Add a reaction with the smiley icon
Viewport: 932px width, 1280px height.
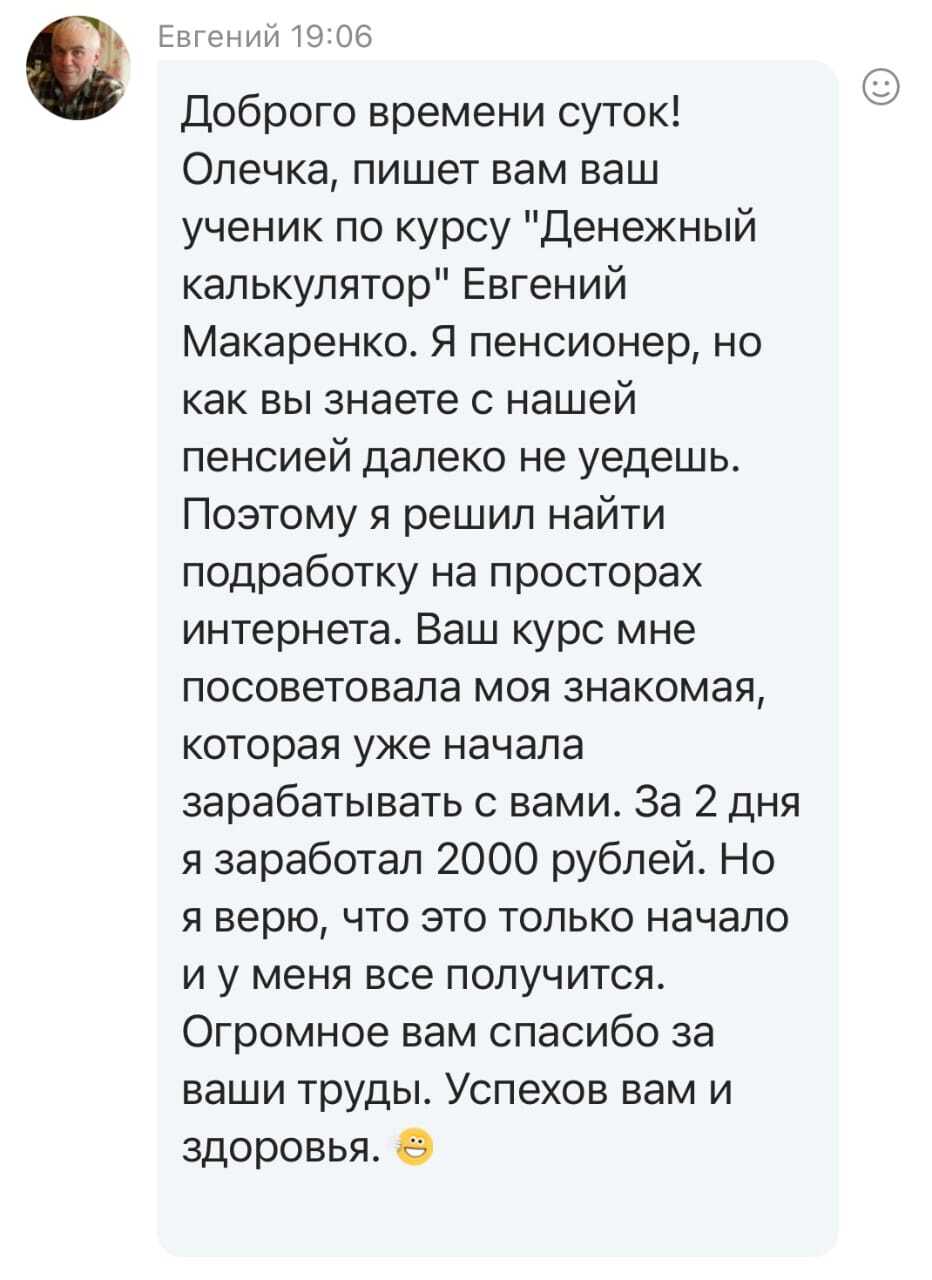[881, 89]
